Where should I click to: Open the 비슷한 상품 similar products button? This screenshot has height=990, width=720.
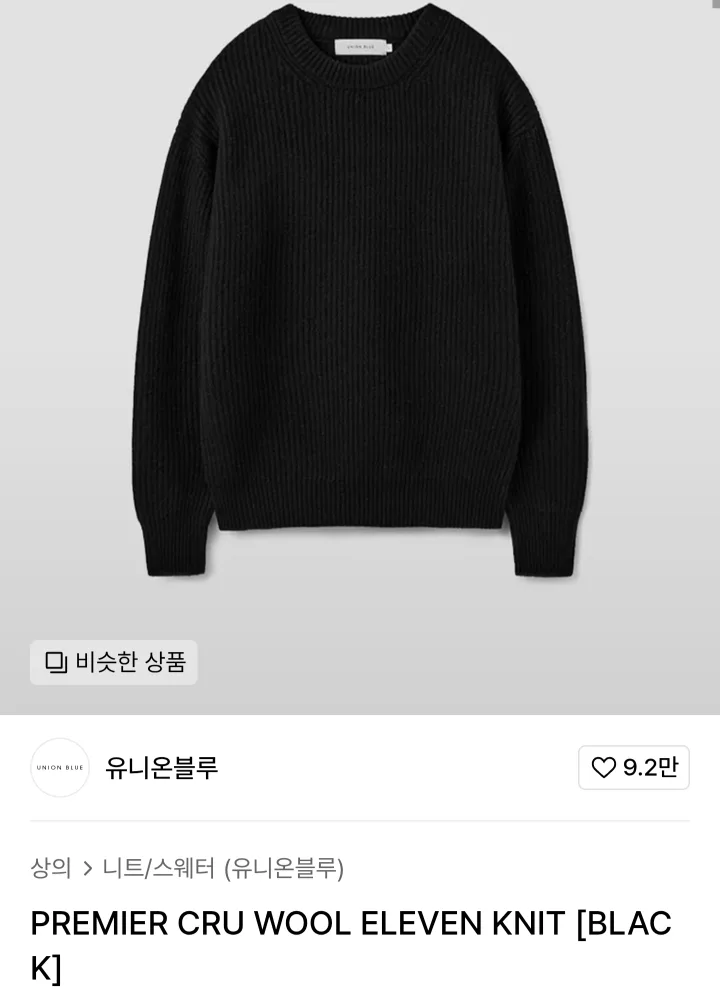pos(114,662)
